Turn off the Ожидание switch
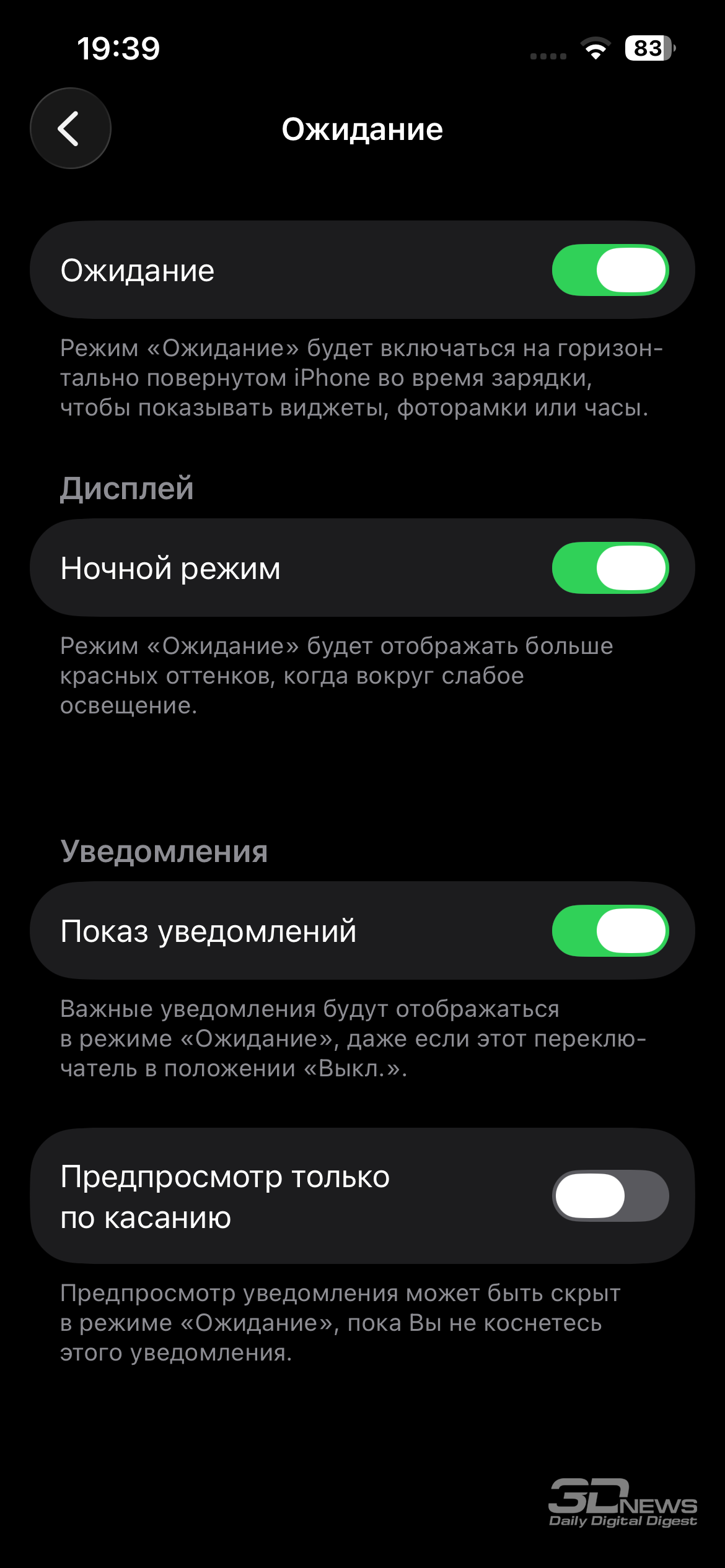Screen dimensions: 725x1568 tap(610, 270)
